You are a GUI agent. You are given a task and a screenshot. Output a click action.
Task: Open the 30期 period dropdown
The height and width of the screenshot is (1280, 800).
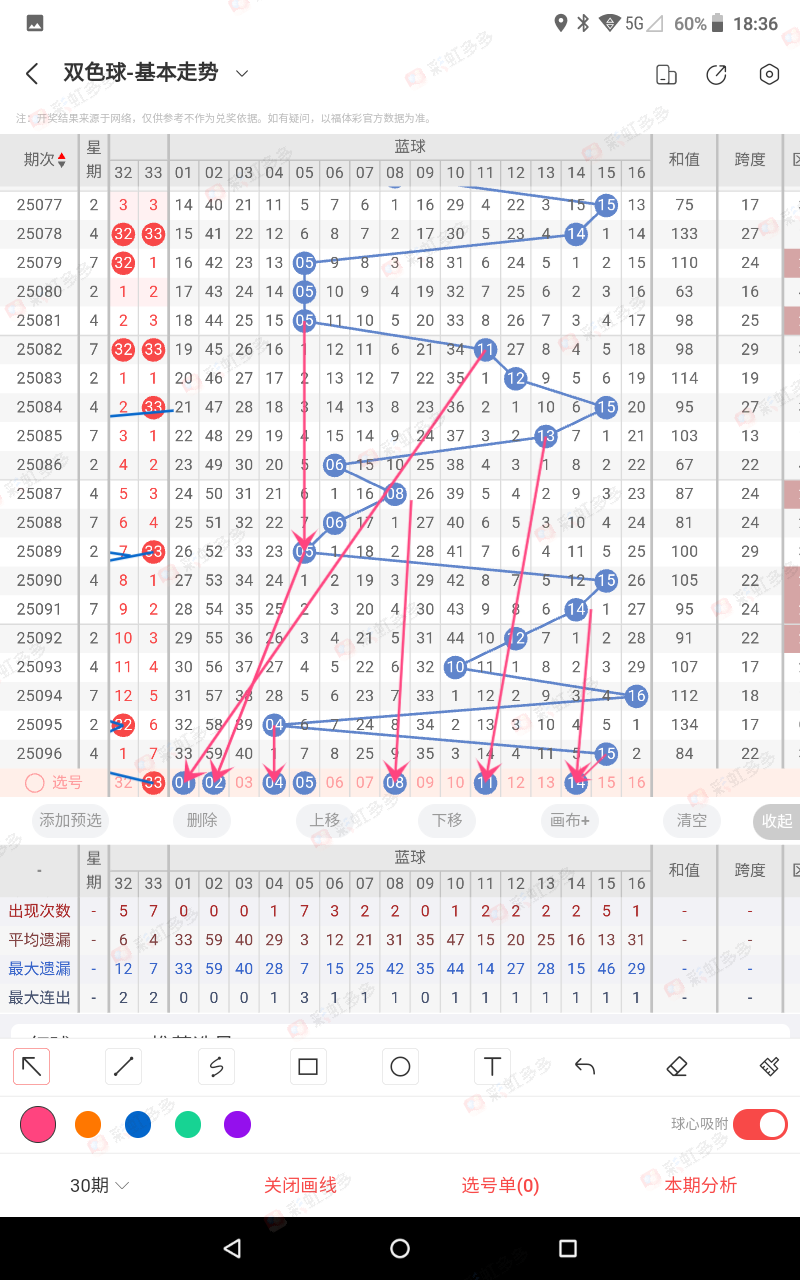100,1185
